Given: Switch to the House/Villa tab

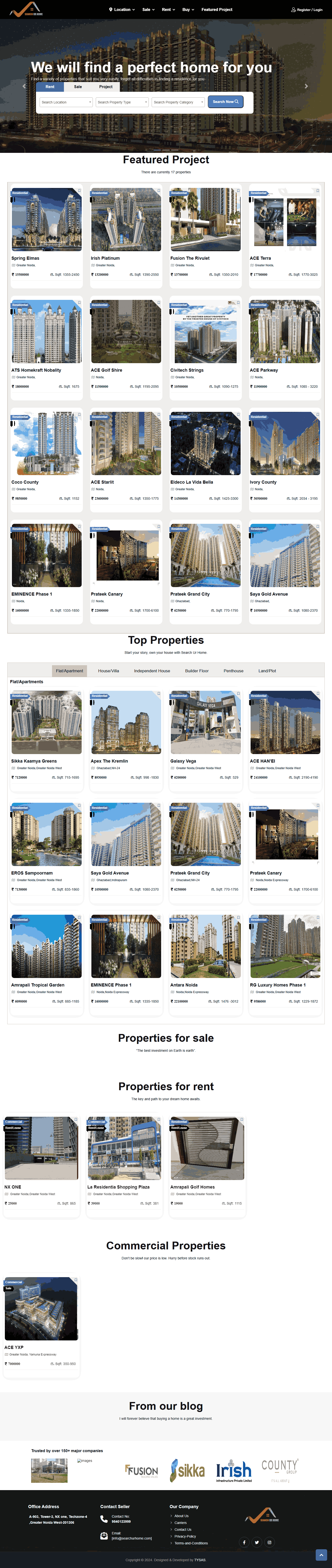Looking at the screenshot, I should (108, 671).
